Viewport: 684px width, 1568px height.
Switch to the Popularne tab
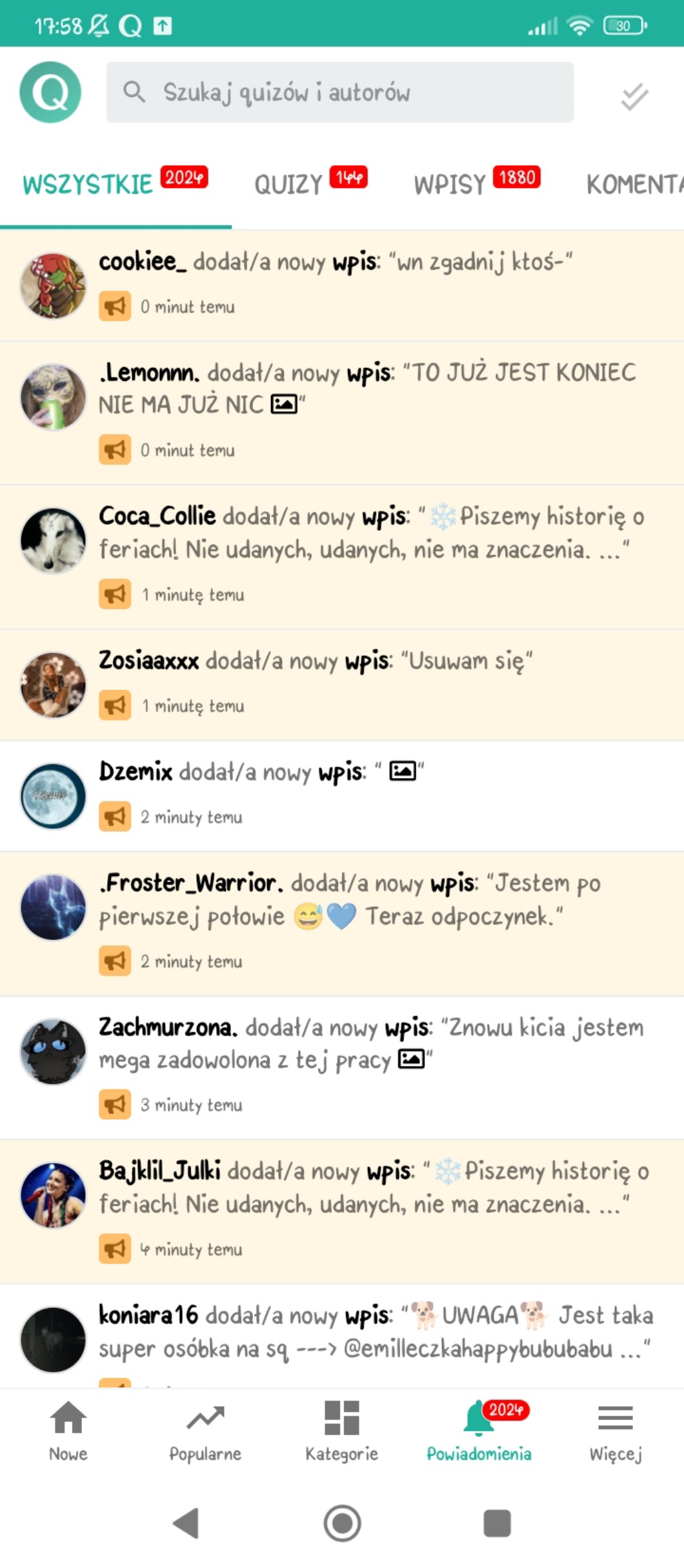coord(205,1431)
